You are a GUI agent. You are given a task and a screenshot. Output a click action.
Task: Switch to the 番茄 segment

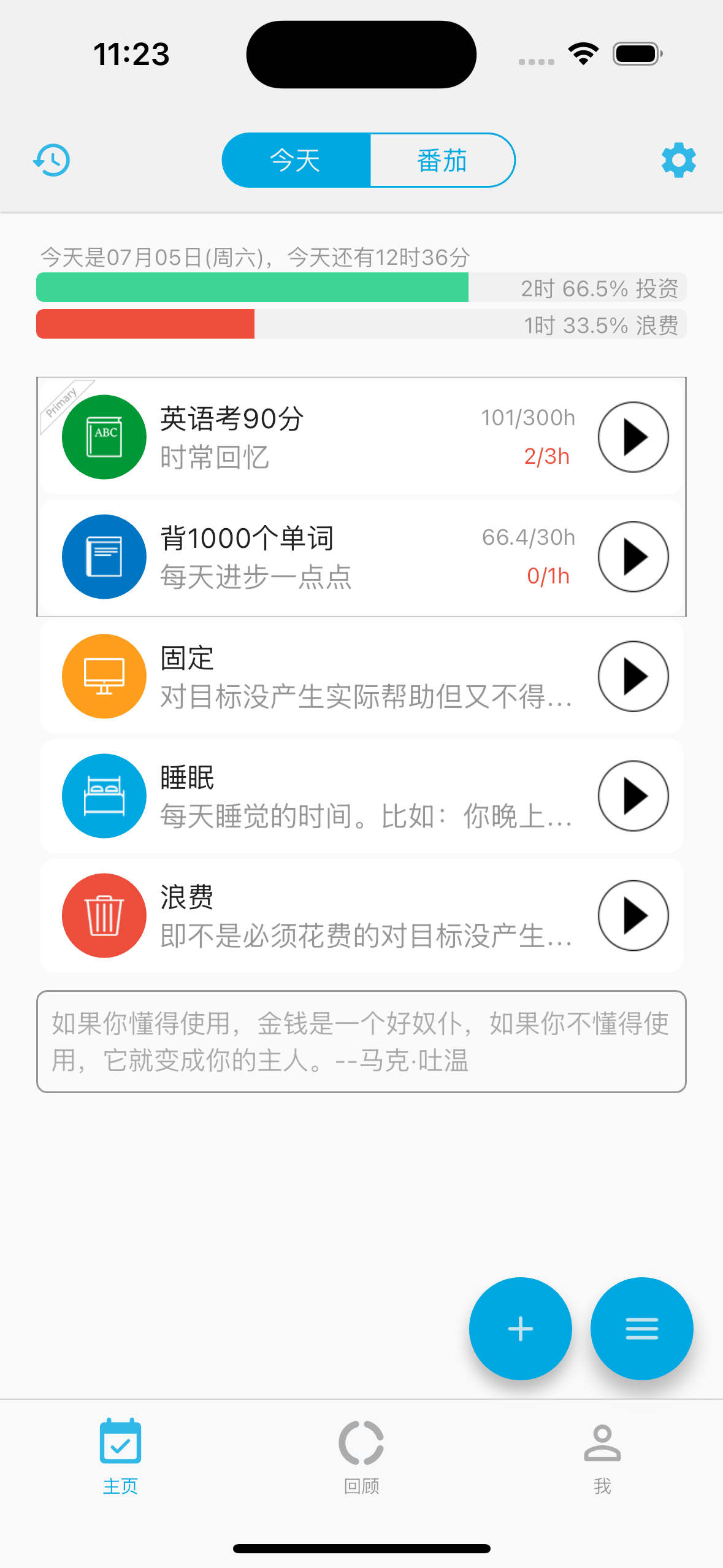tap(442, 159)
